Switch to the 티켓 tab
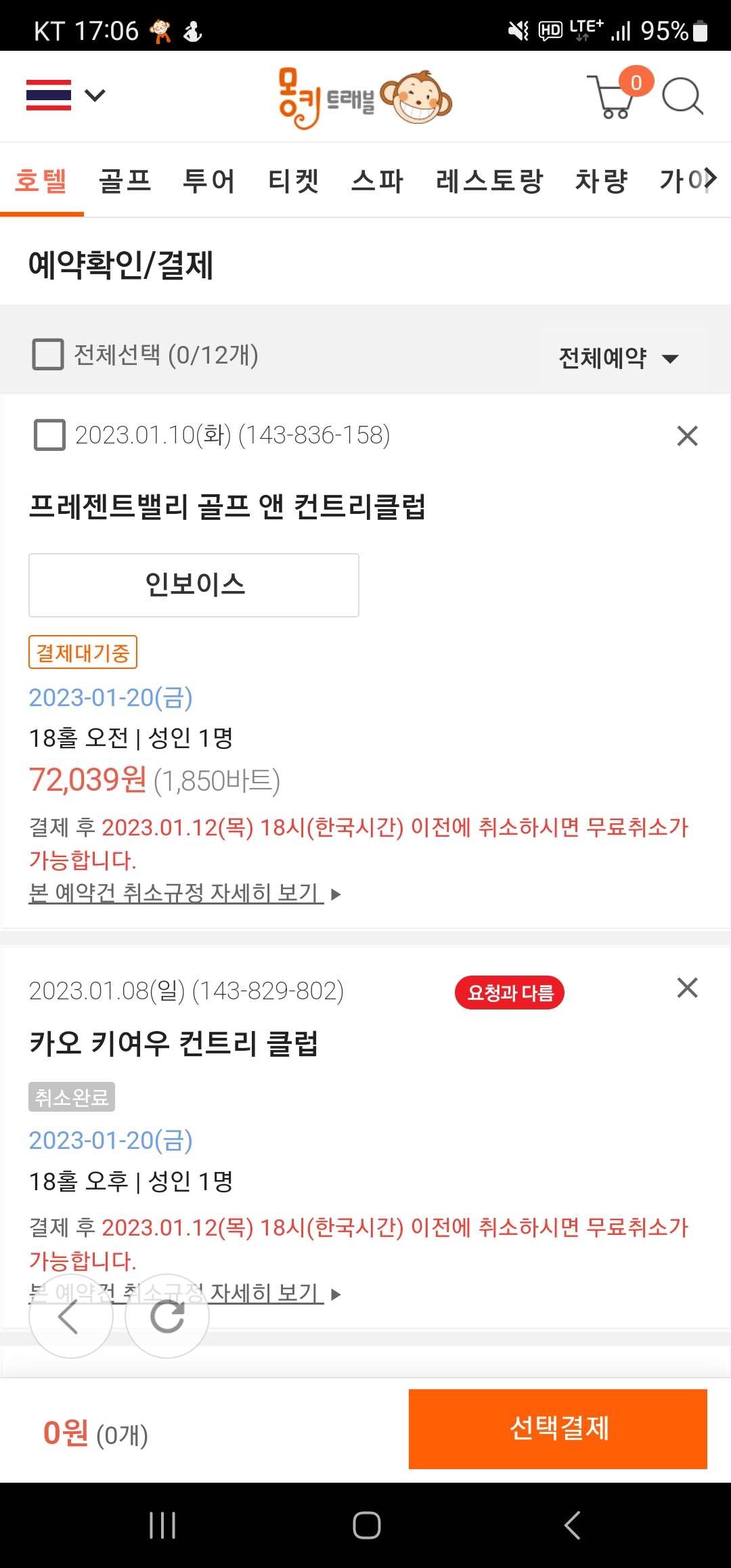The image size is (731, 1568). coord(294,181)
